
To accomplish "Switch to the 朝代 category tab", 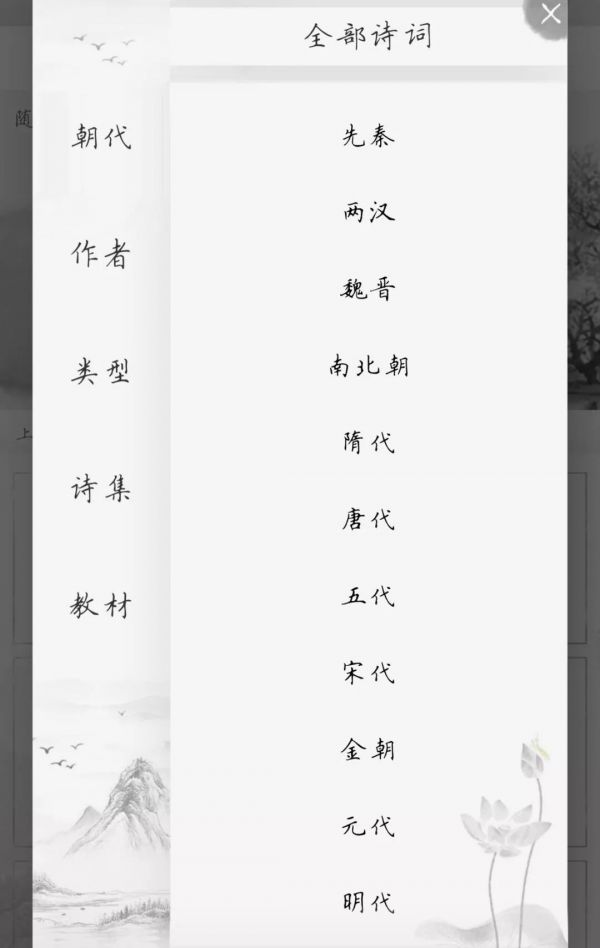I will point(101,137).
